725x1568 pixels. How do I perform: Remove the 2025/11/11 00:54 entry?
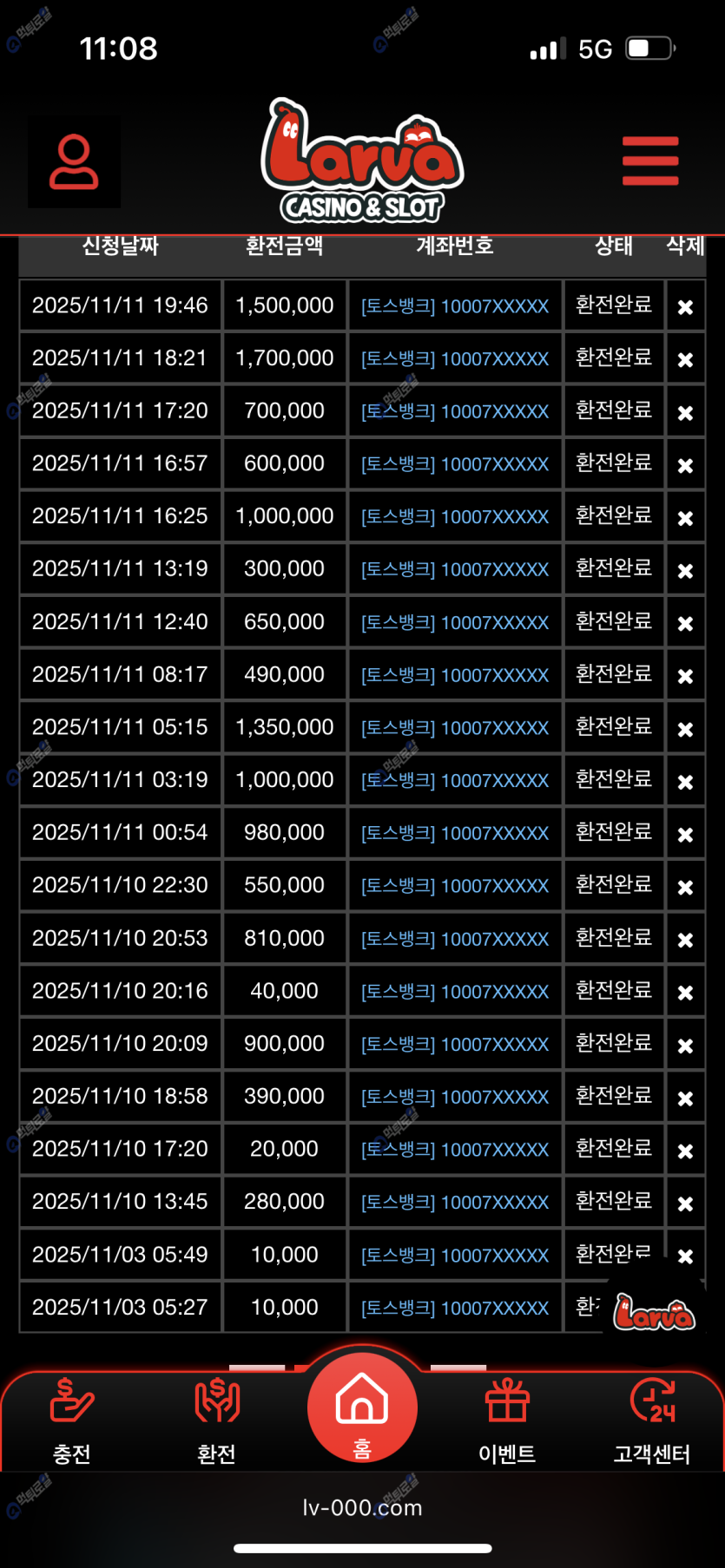[685, 834]
